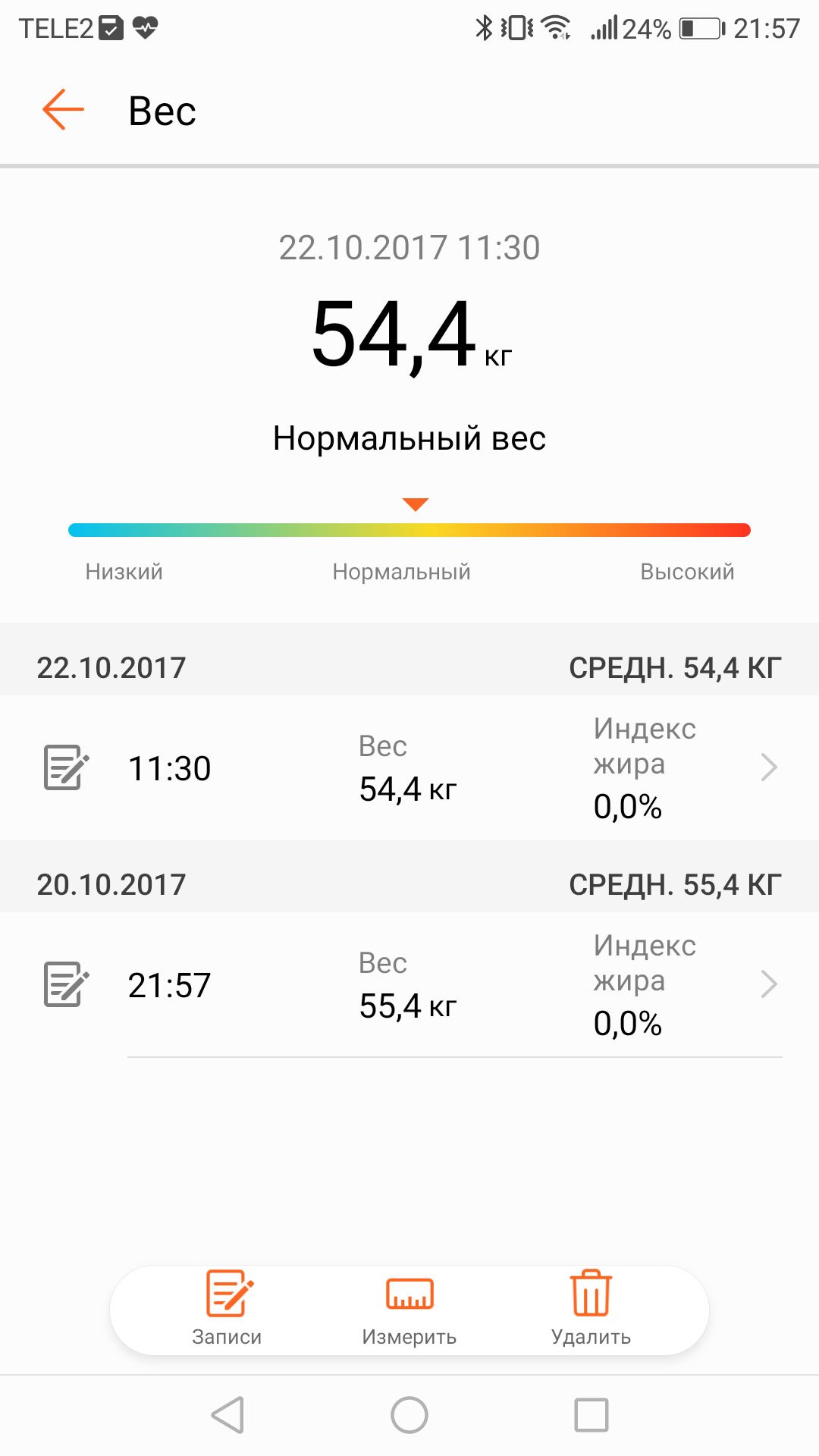Image resolution: width=819 pixels, height=1456 pixels.
Task: Go back using the orange arrow
Action: 63,109
